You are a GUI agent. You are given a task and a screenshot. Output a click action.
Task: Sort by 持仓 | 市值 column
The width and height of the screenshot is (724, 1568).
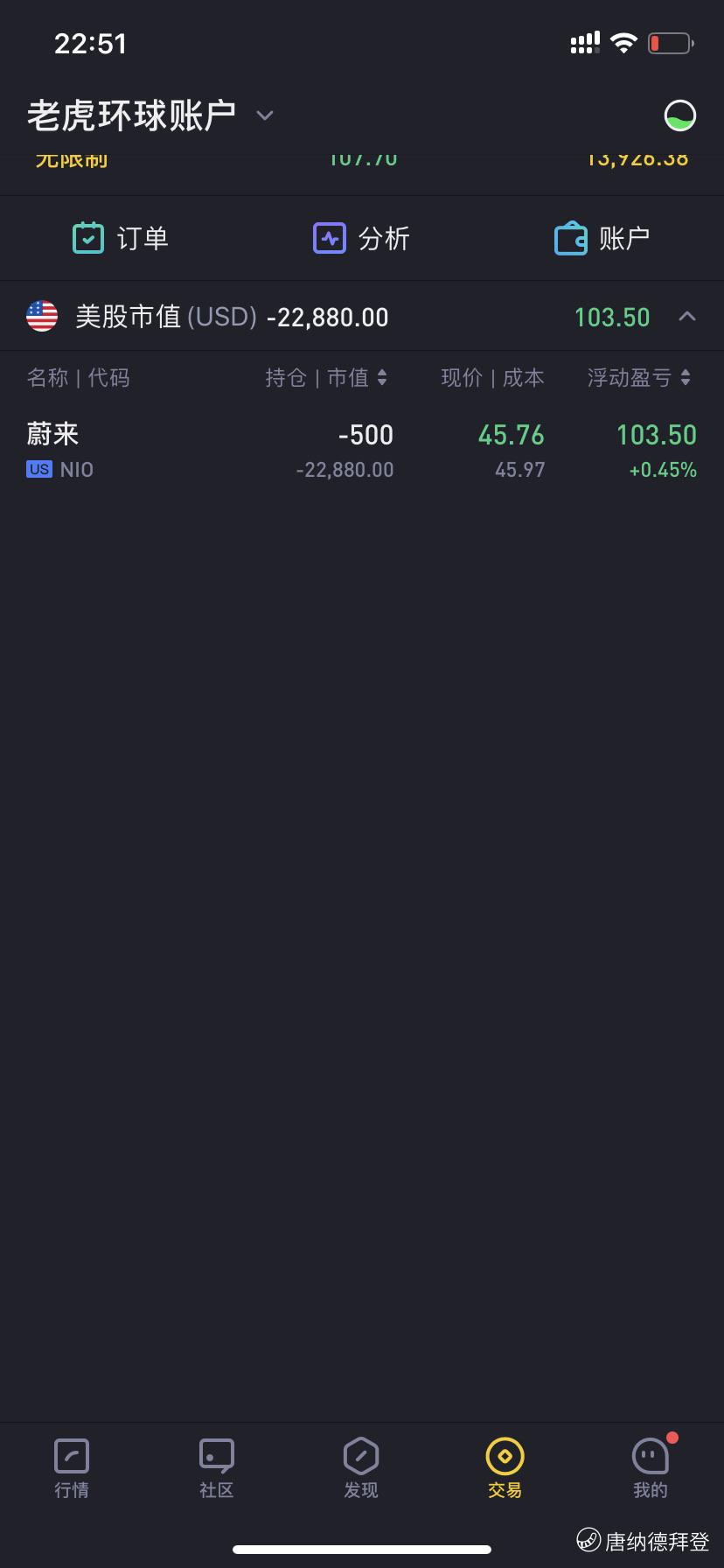[x=326, y=377]
